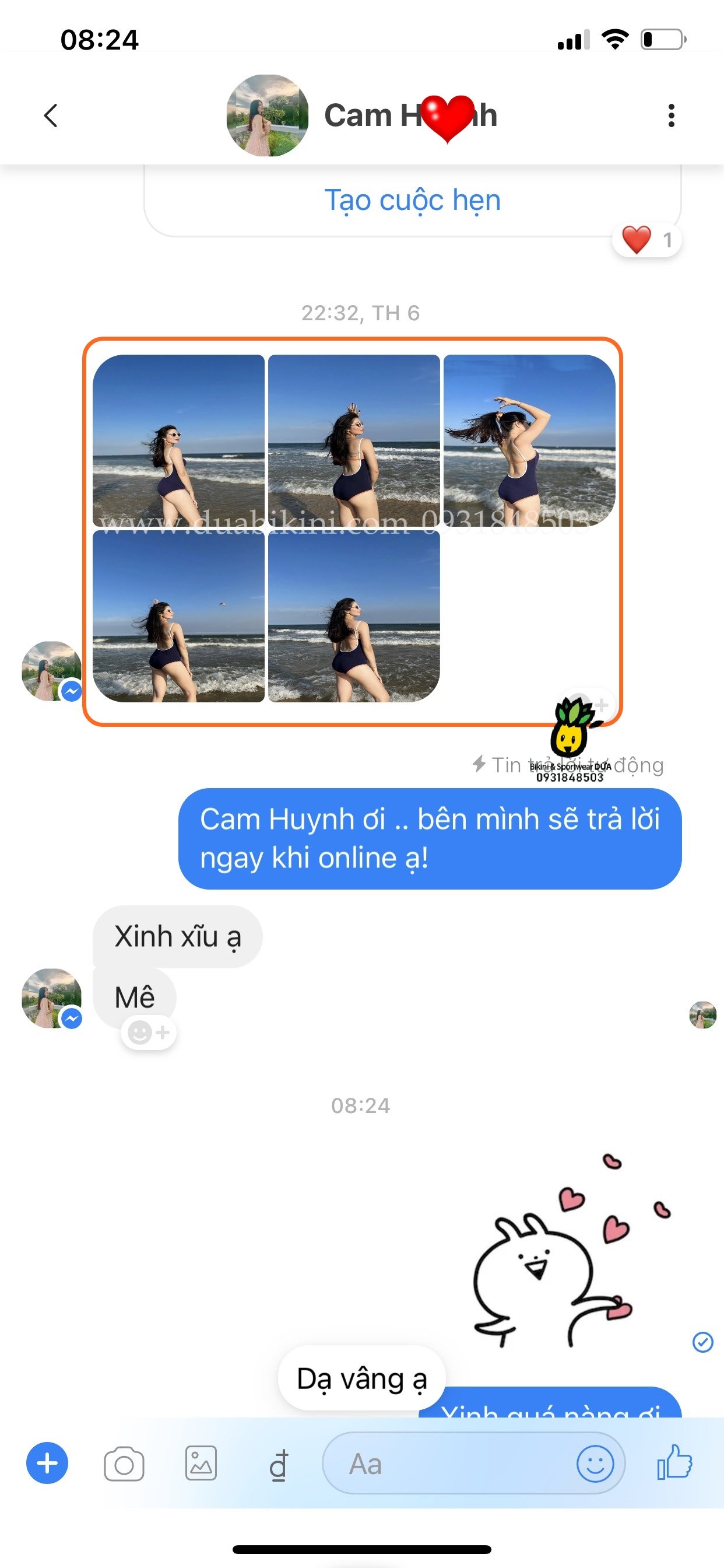724x1568 pixels.
Task: Tap the Tạo cuộc hẹn link
Action: point(412,199)
